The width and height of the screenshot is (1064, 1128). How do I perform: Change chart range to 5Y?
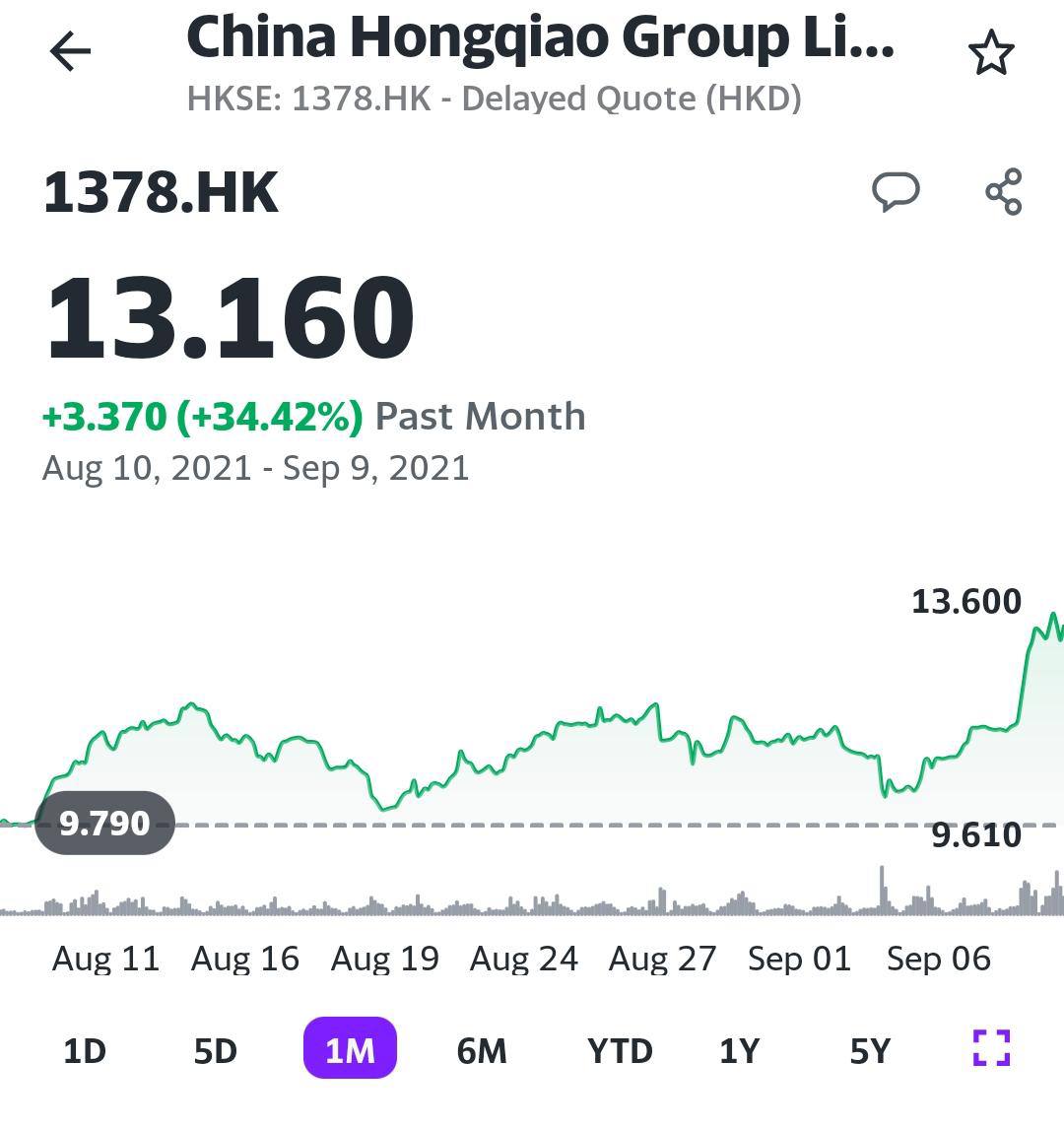tap(870, 1050)
